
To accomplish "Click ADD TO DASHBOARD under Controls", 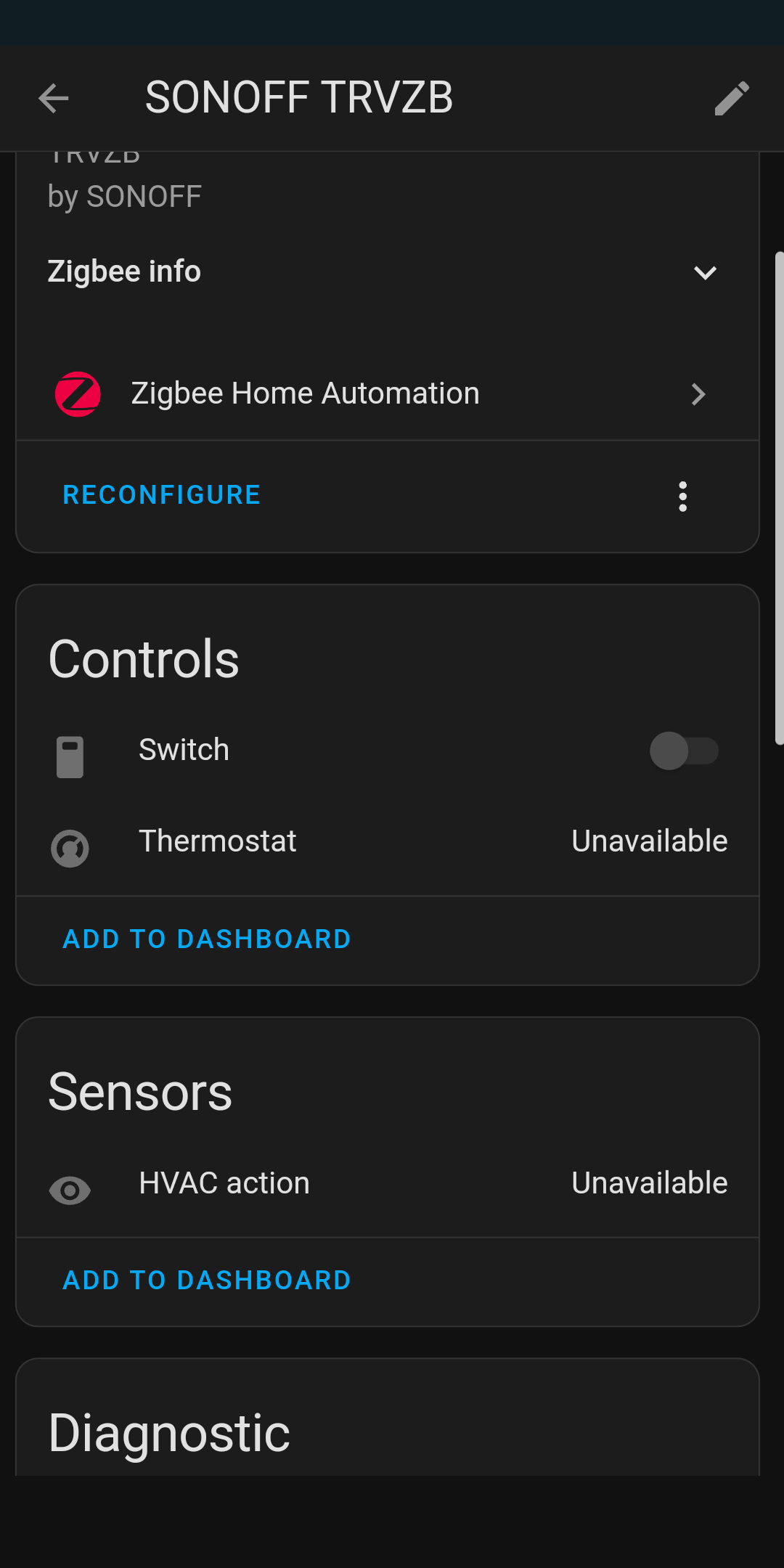I will tap(205, 939).
